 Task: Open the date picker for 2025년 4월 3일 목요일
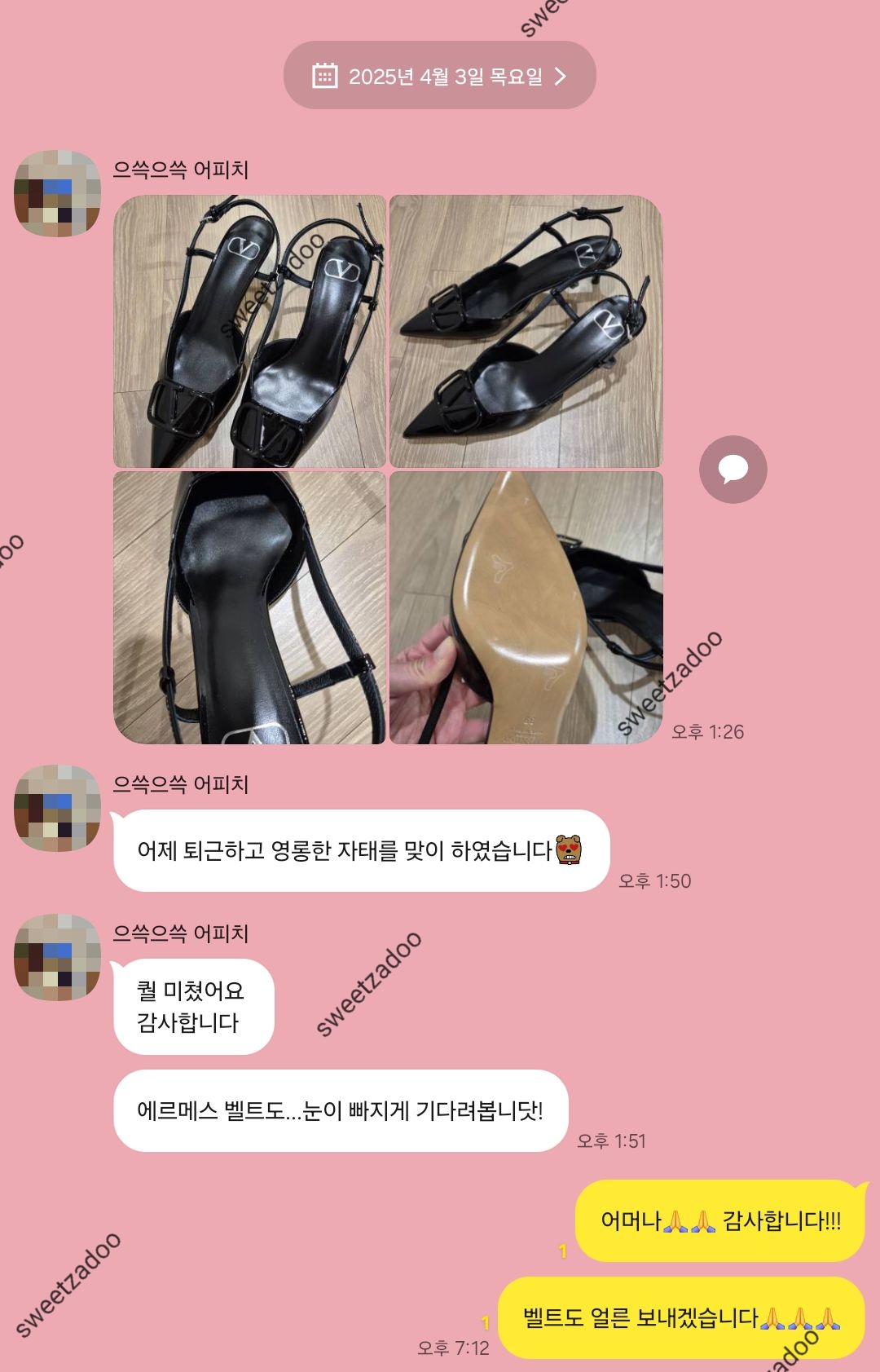coord(440,76)
